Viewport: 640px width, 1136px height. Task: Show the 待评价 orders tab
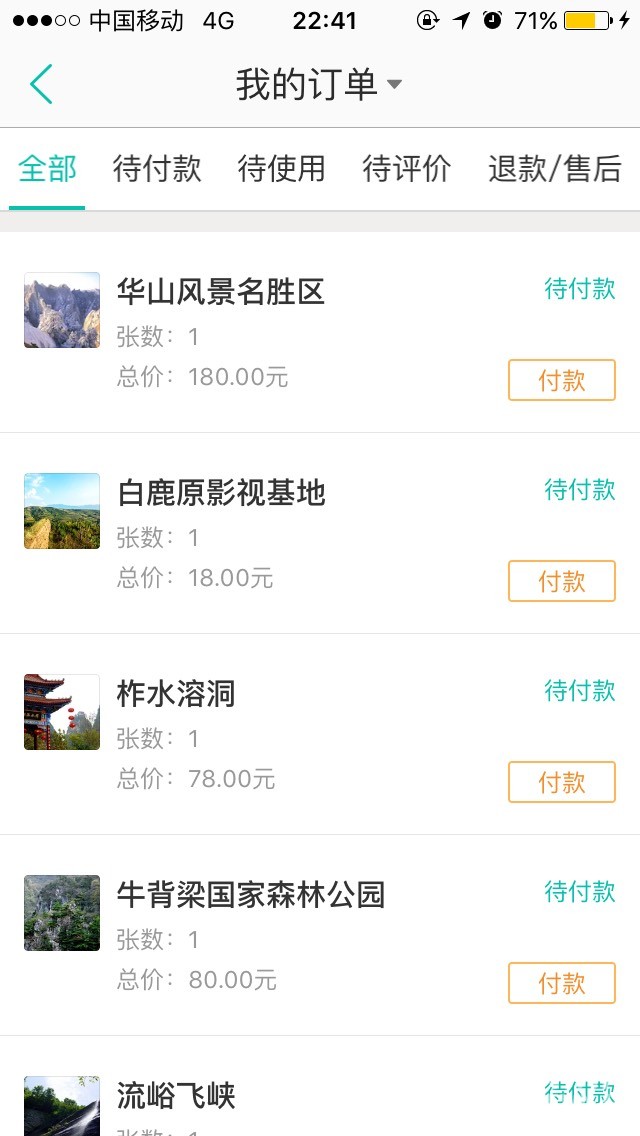pyautogui.click(x=406, y=169)
